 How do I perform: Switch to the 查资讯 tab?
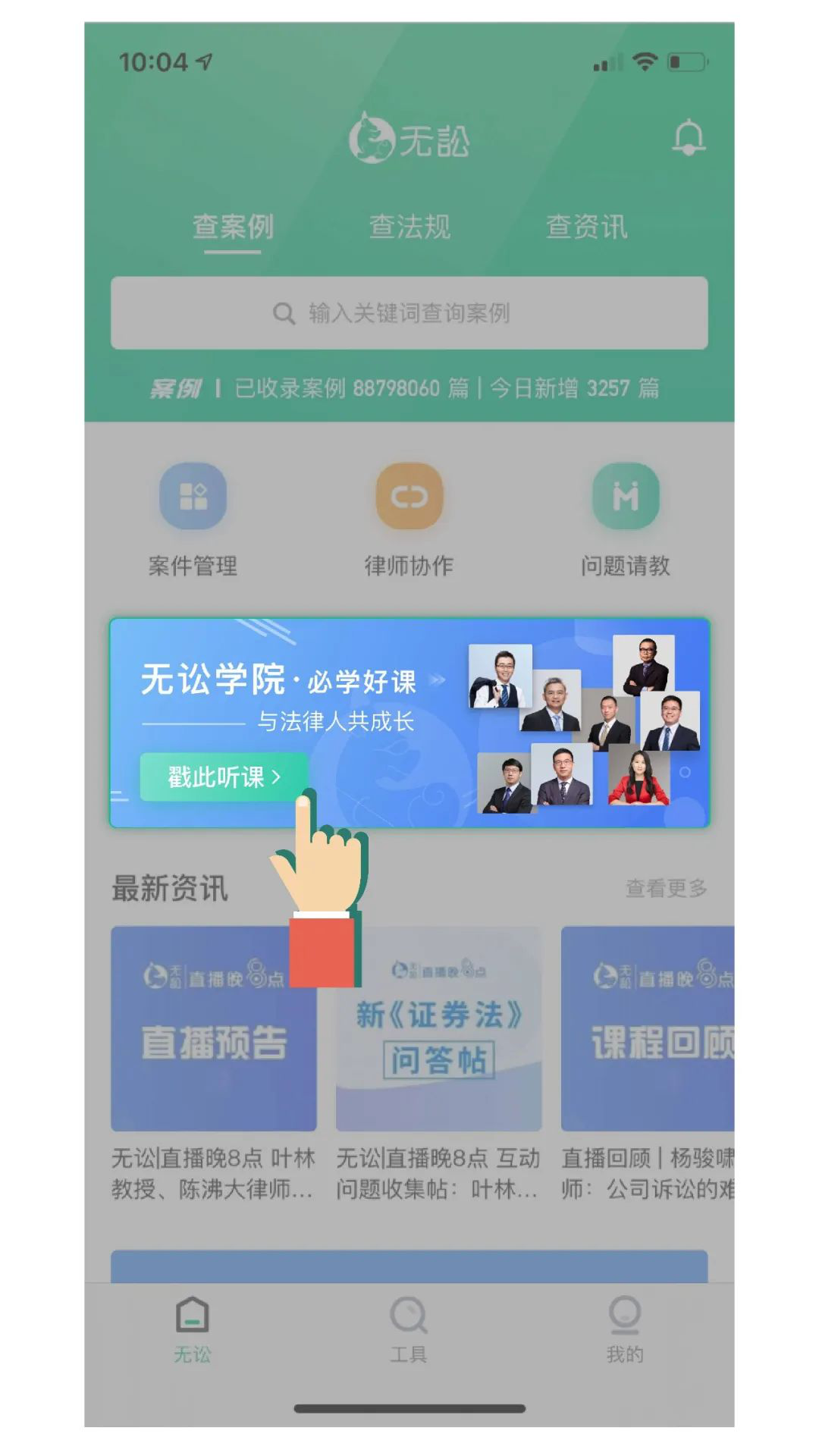586,226
